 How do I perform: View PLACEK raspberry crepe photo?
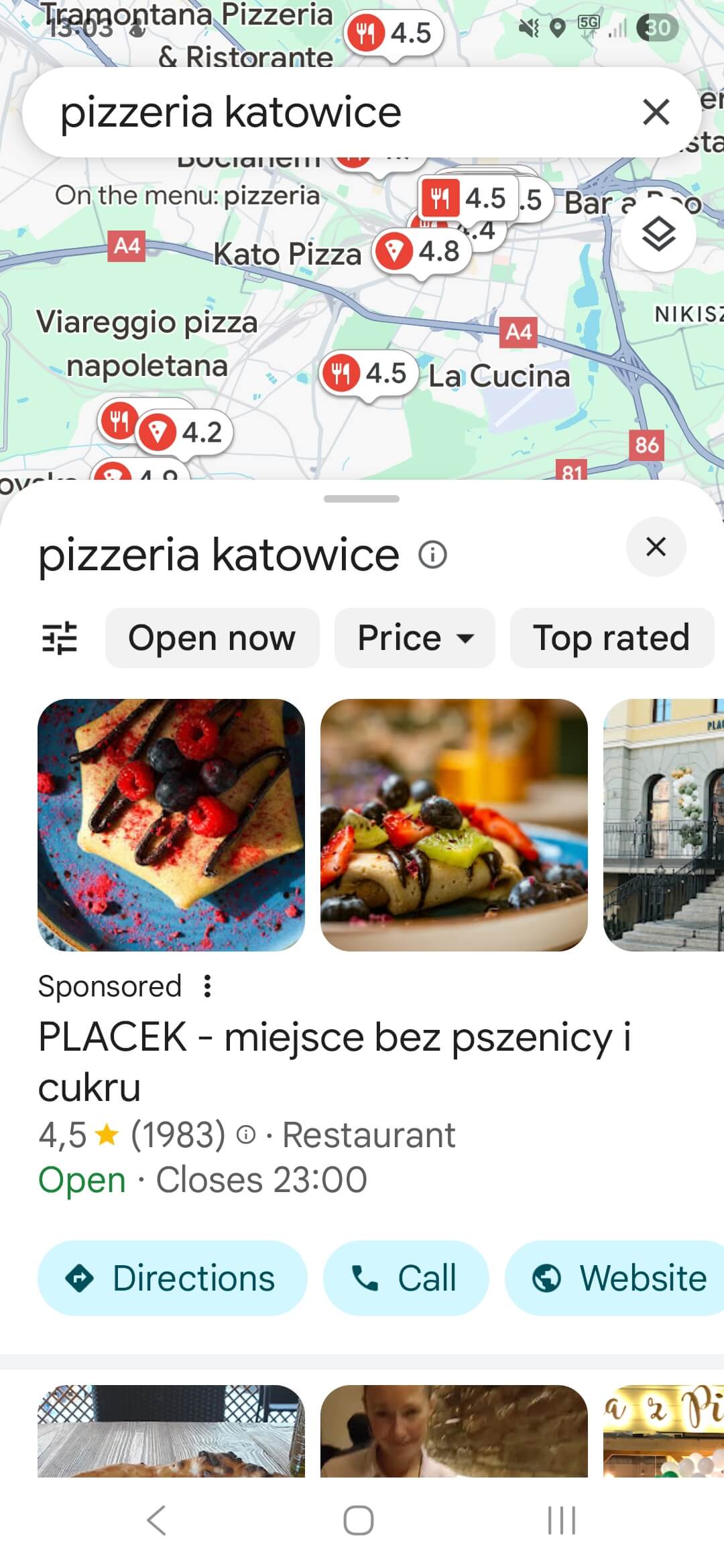point(171,825)
